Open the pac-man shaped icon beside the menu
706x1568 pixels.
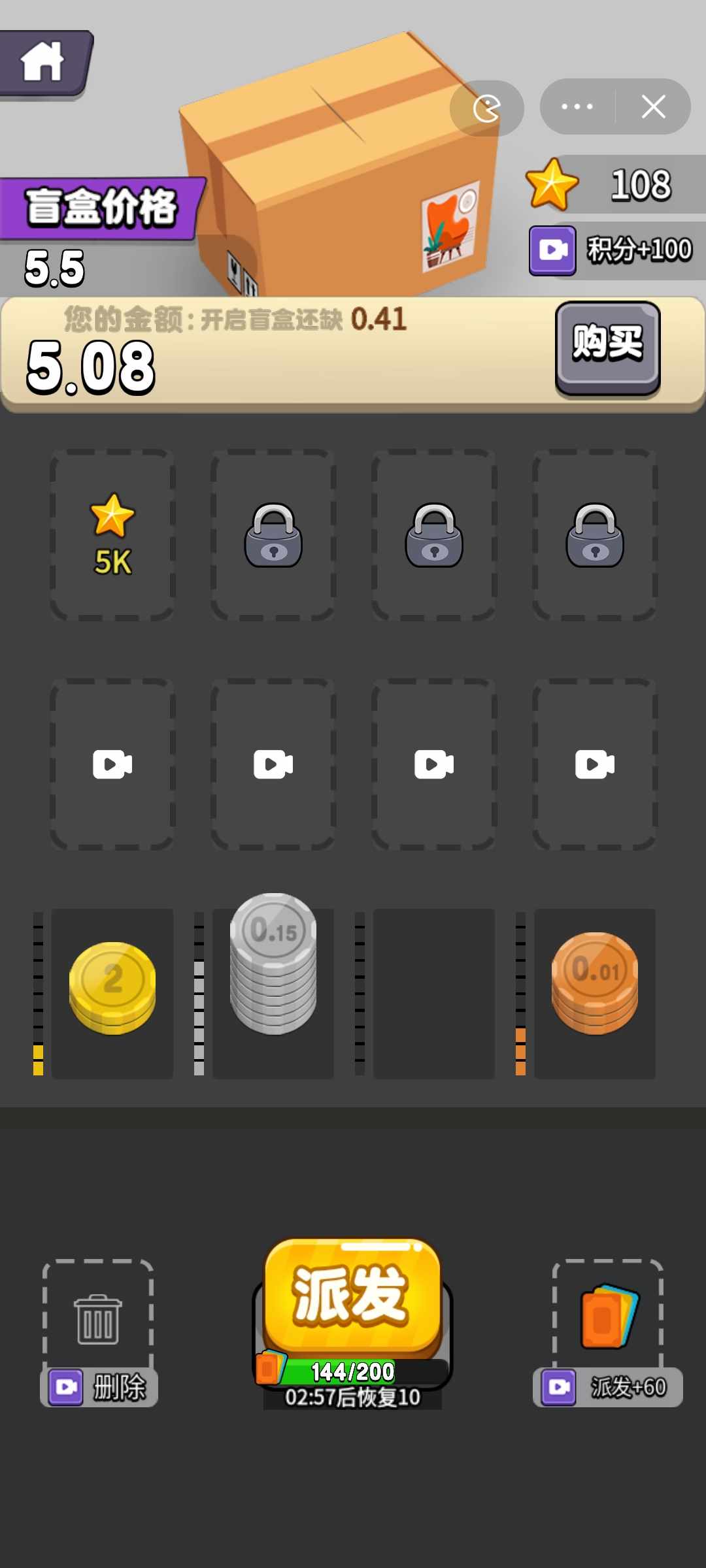click(x=486, y=108)
